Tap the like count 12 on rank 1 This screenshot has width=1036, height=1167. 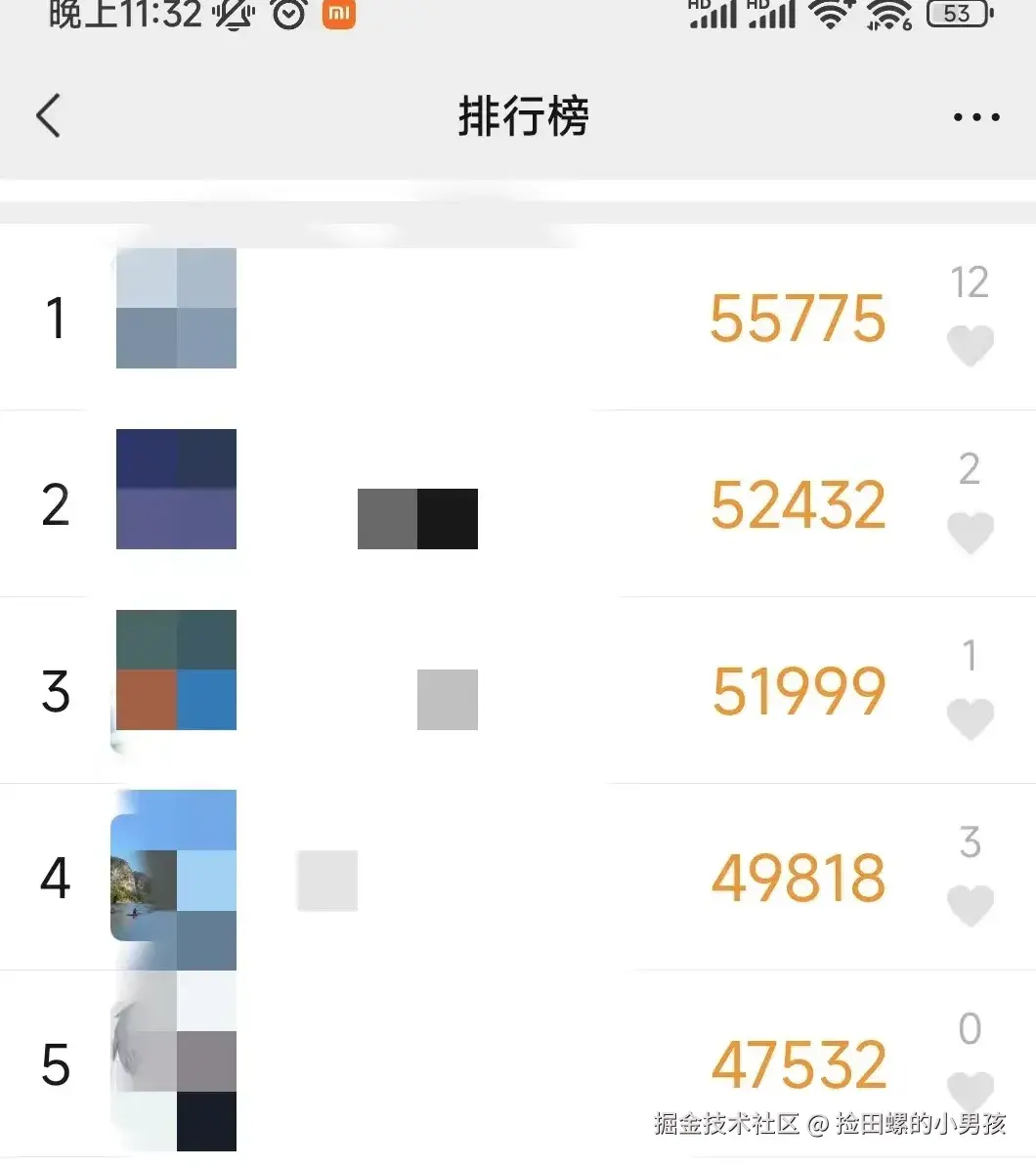[x=970, y=284]
